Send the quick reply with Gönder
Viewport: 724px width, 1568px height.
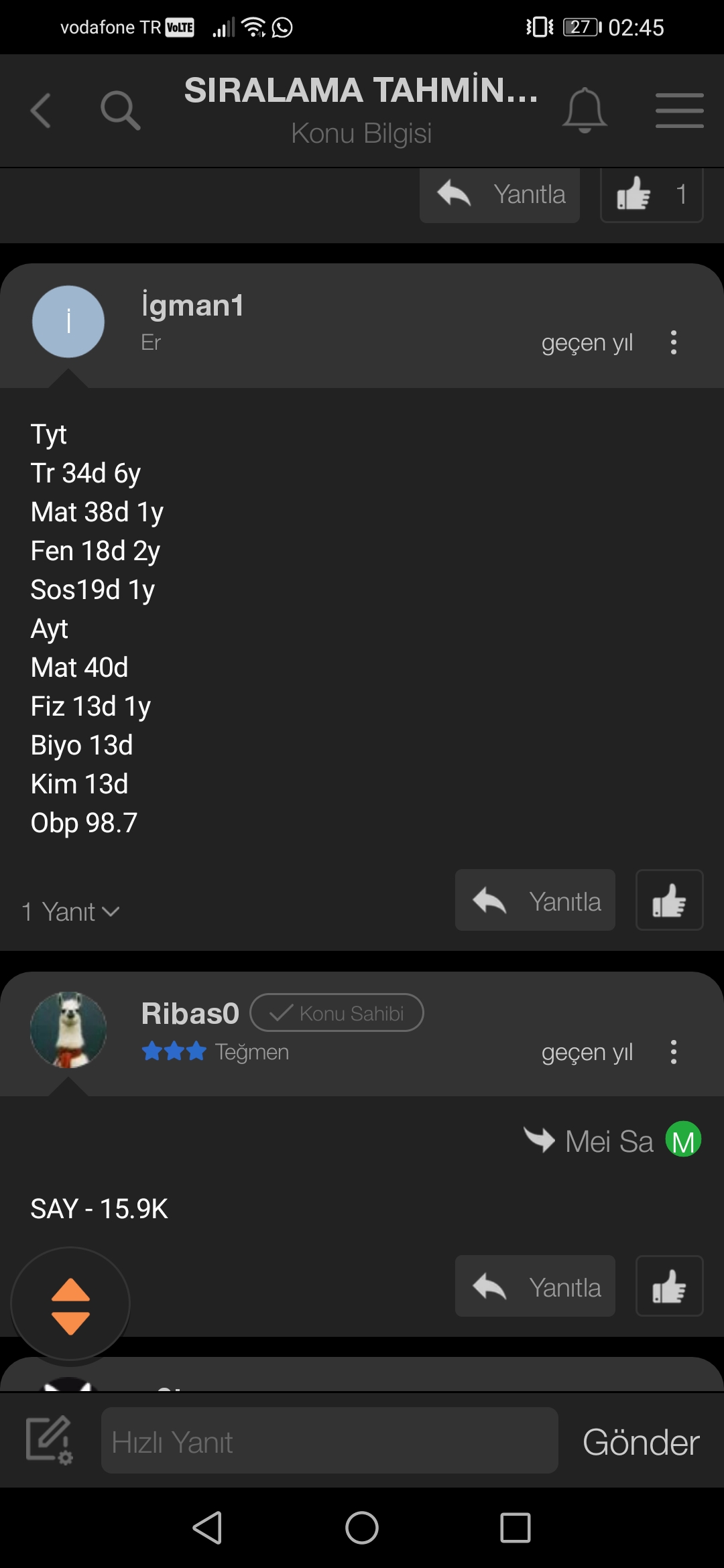pos(641,1442)
